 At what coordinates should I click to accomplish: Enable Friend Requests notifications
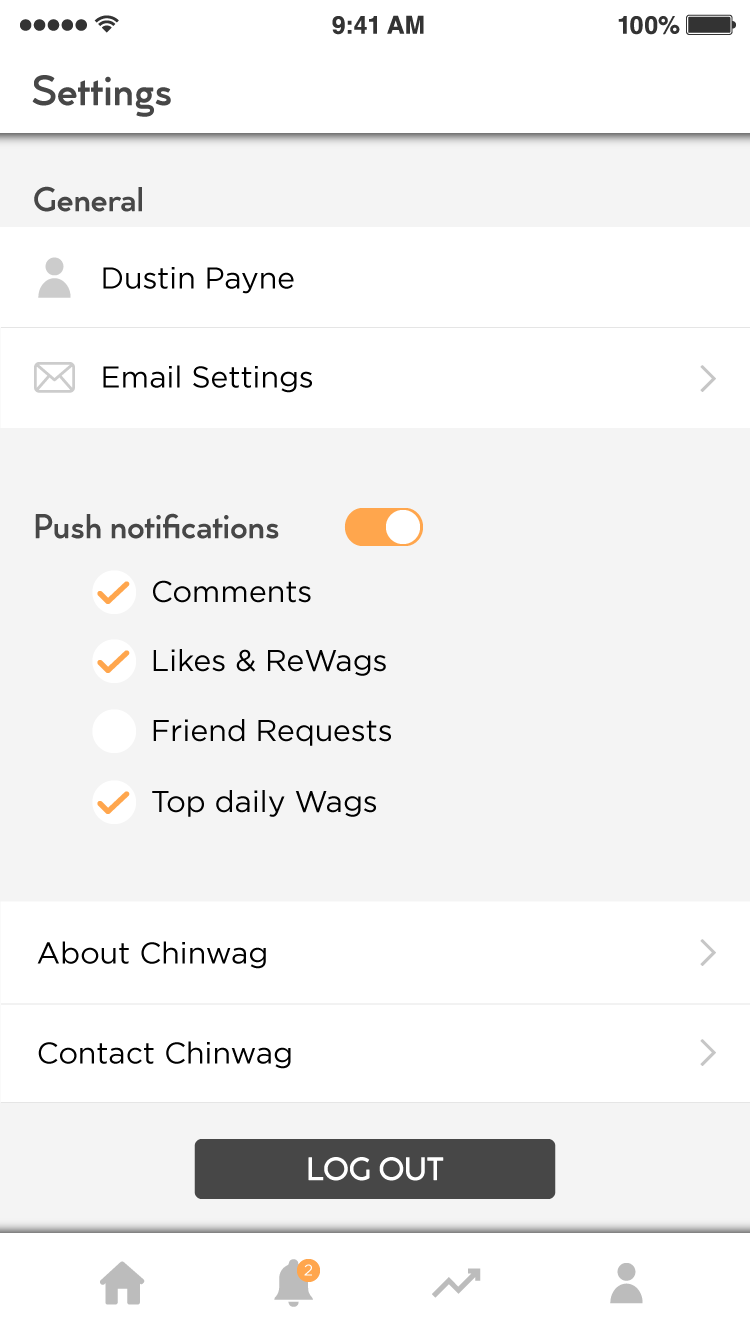pyautogui.click(x=114, y=731)
